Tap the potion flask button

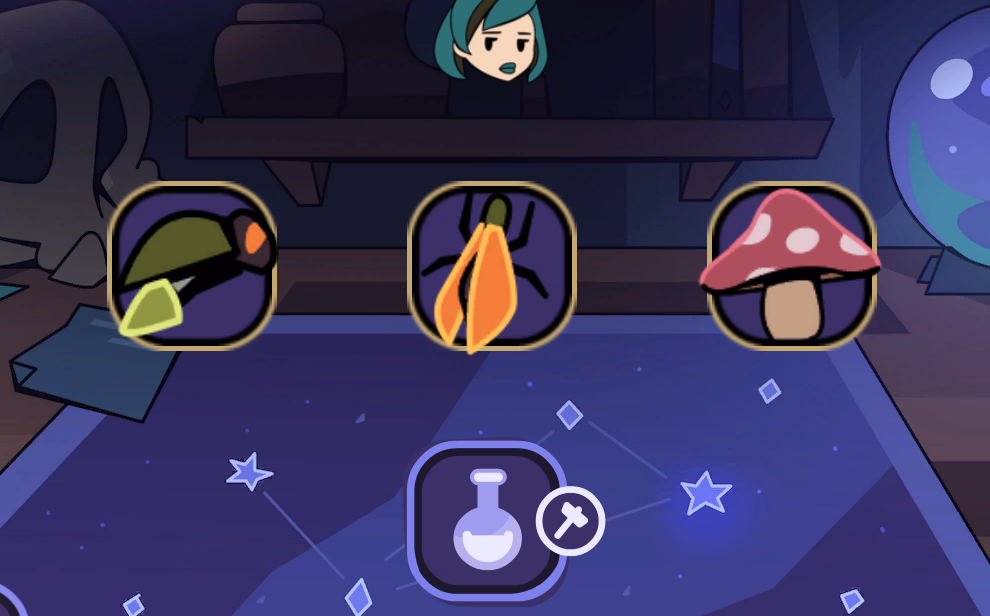[x=486, y=520]
